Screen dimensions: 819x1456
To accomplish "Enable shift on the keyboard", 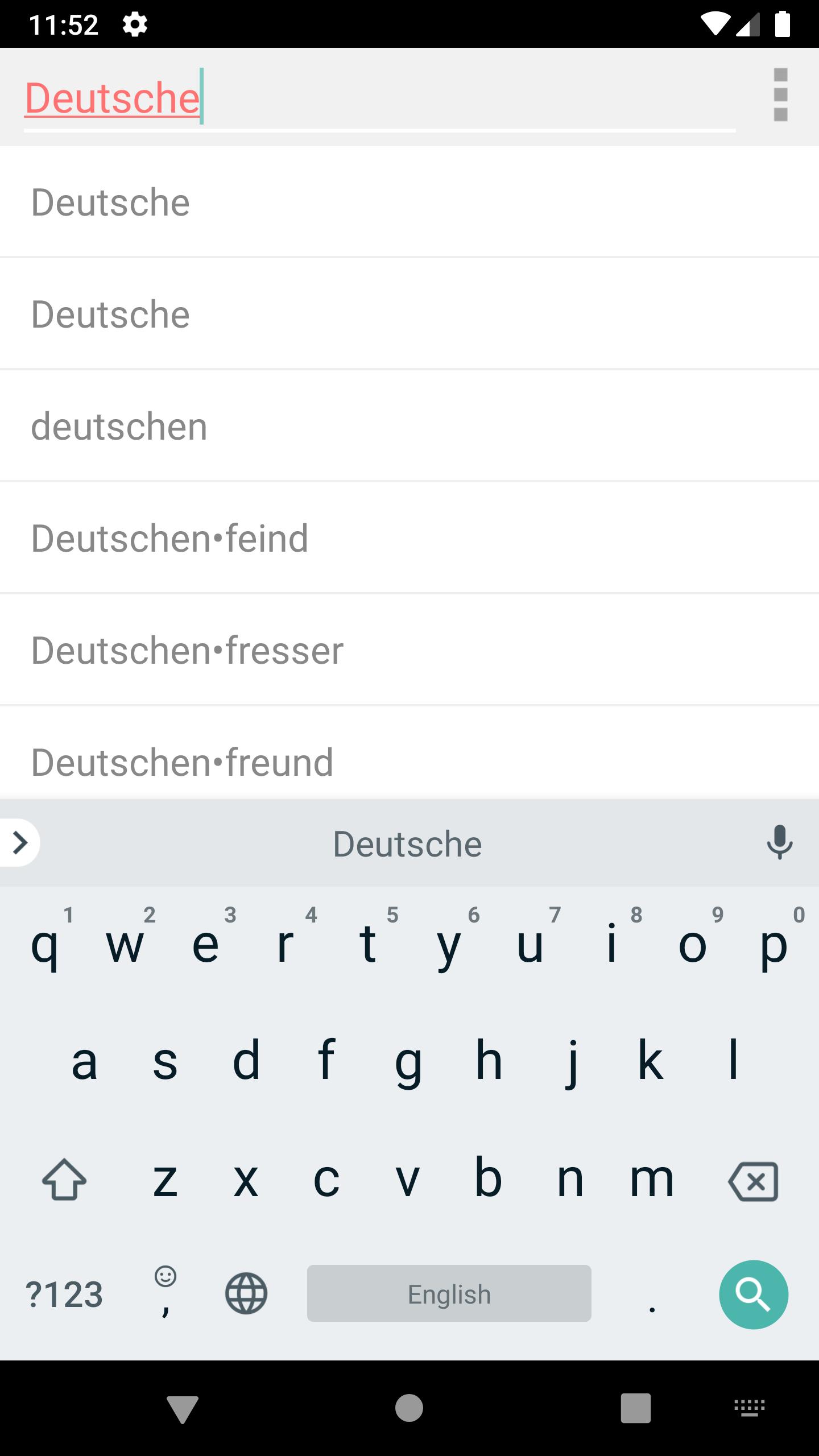I will (64, 1180).
